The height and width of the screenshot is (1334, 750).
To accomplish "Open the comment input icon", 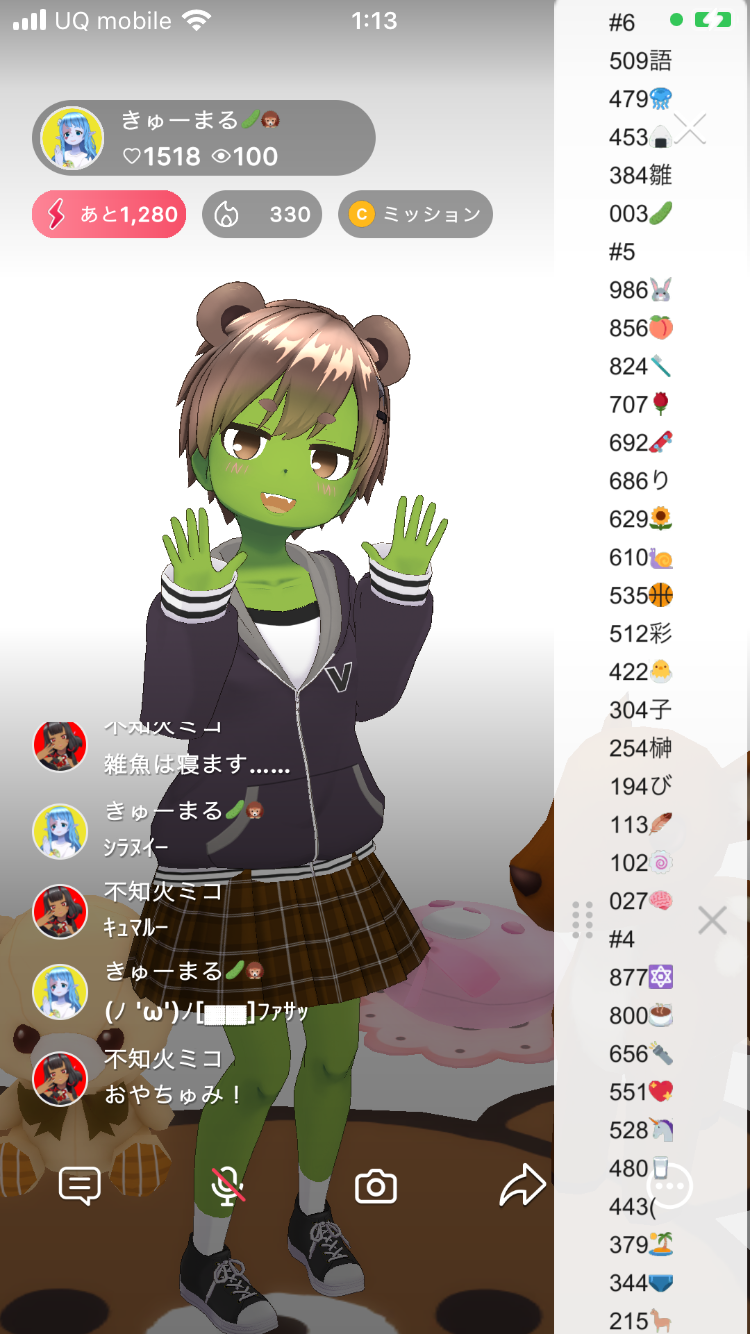I will (80, 1187).
